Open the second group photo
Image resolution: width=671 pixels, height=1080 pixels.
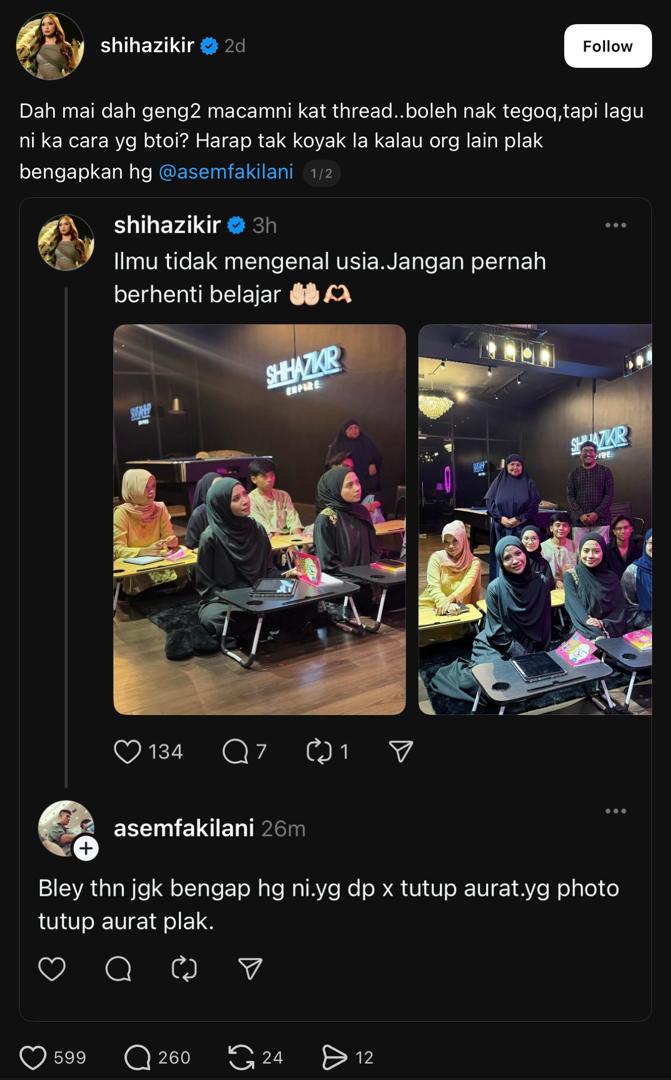click(x=535, y=519)
